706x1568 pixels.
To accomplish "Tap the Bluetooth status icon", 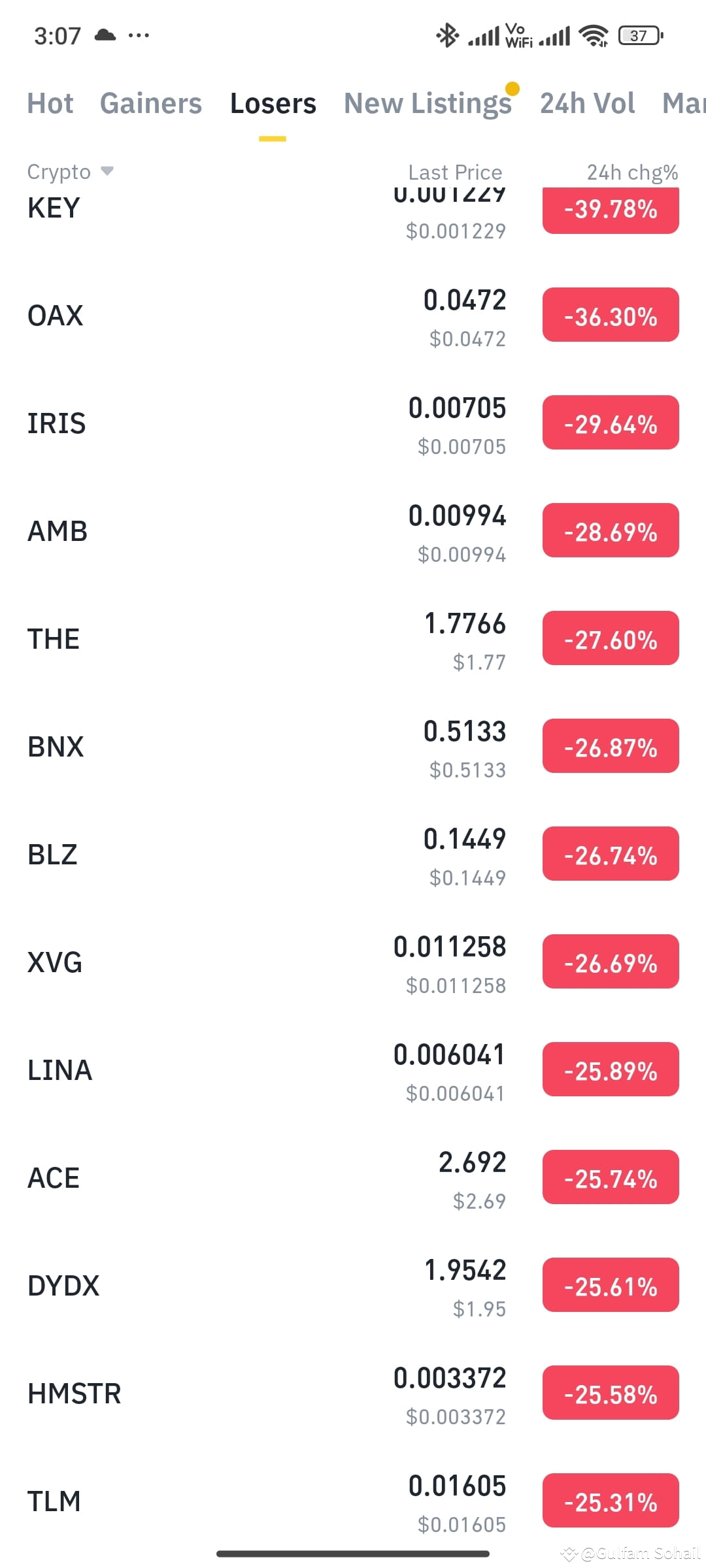I will (x=447, y=36).
